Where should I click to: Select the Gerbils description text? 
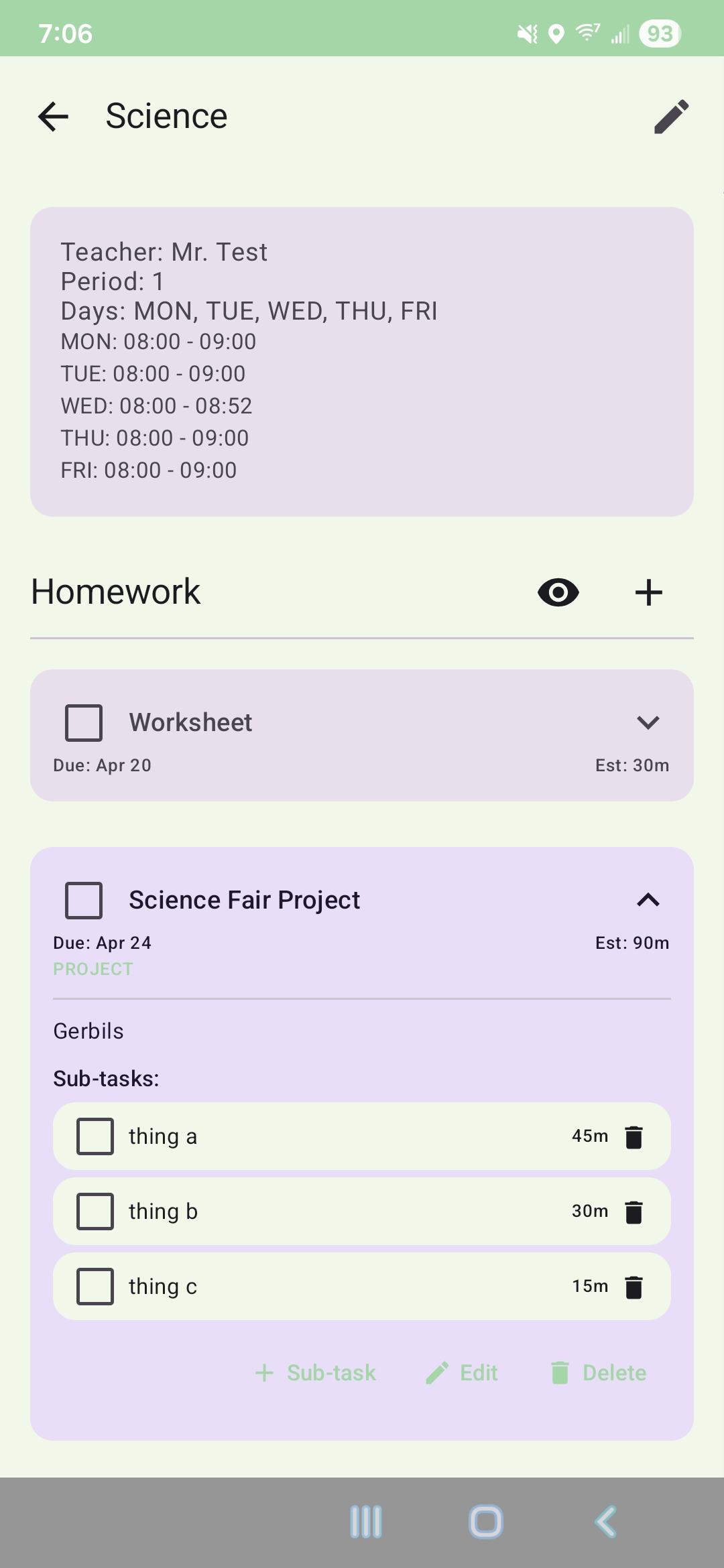tap(88, 1031)
